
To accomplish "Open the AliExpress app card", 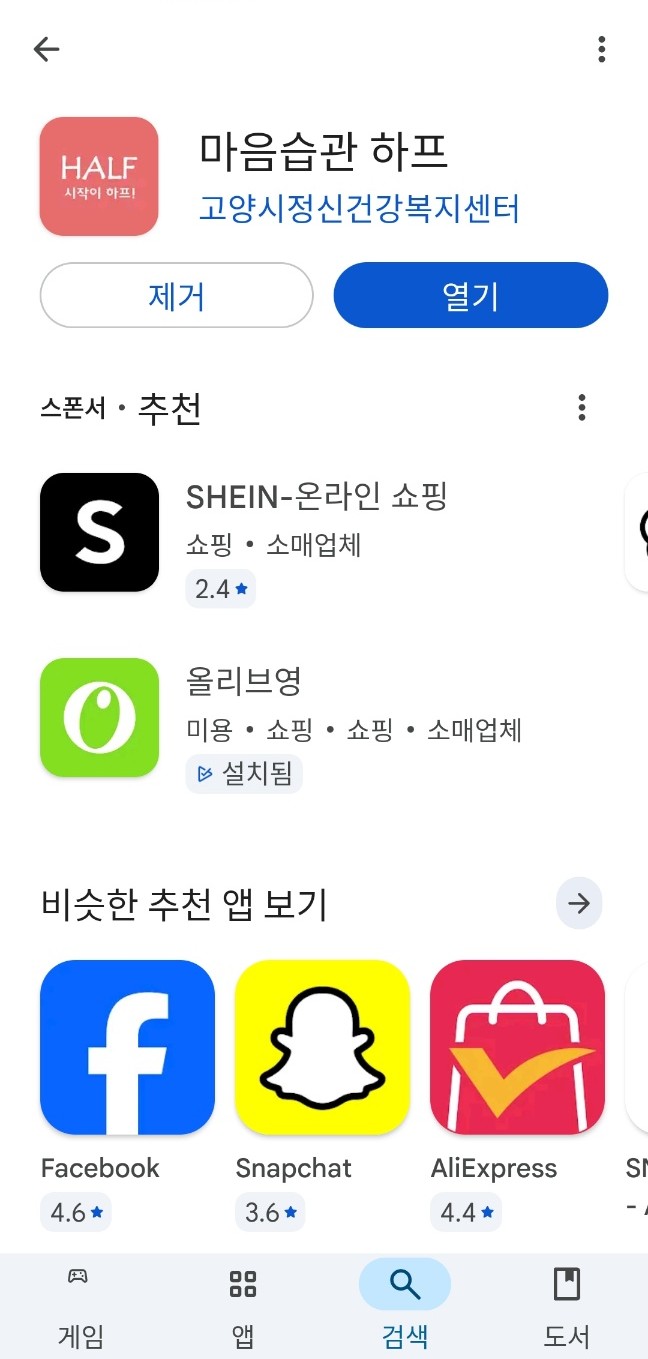I will pyautogui.click(x=517, y=1047).
